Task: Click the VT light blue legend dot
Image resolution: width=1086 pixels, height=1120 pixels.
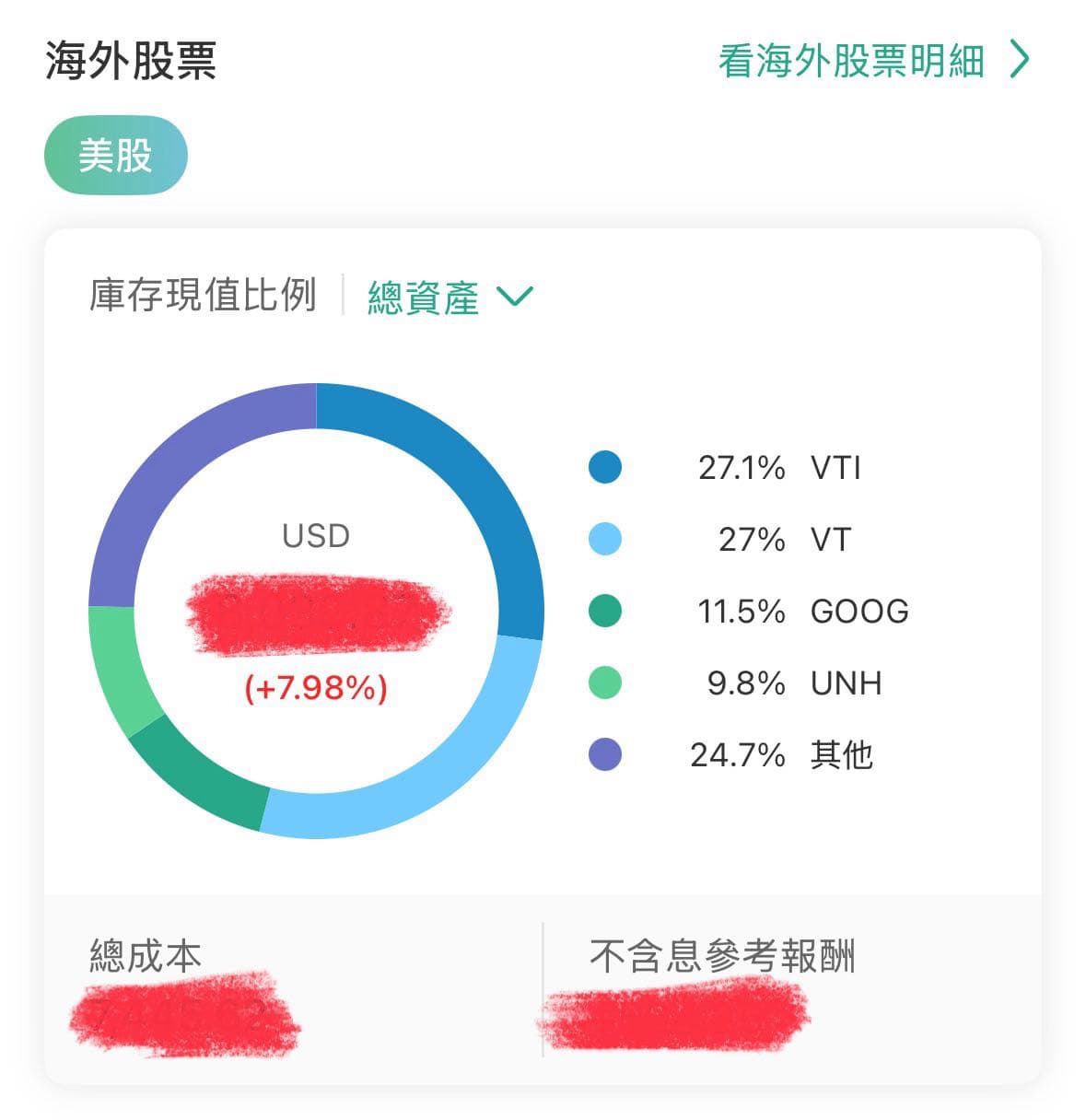Action: click(x=605, y=540)
